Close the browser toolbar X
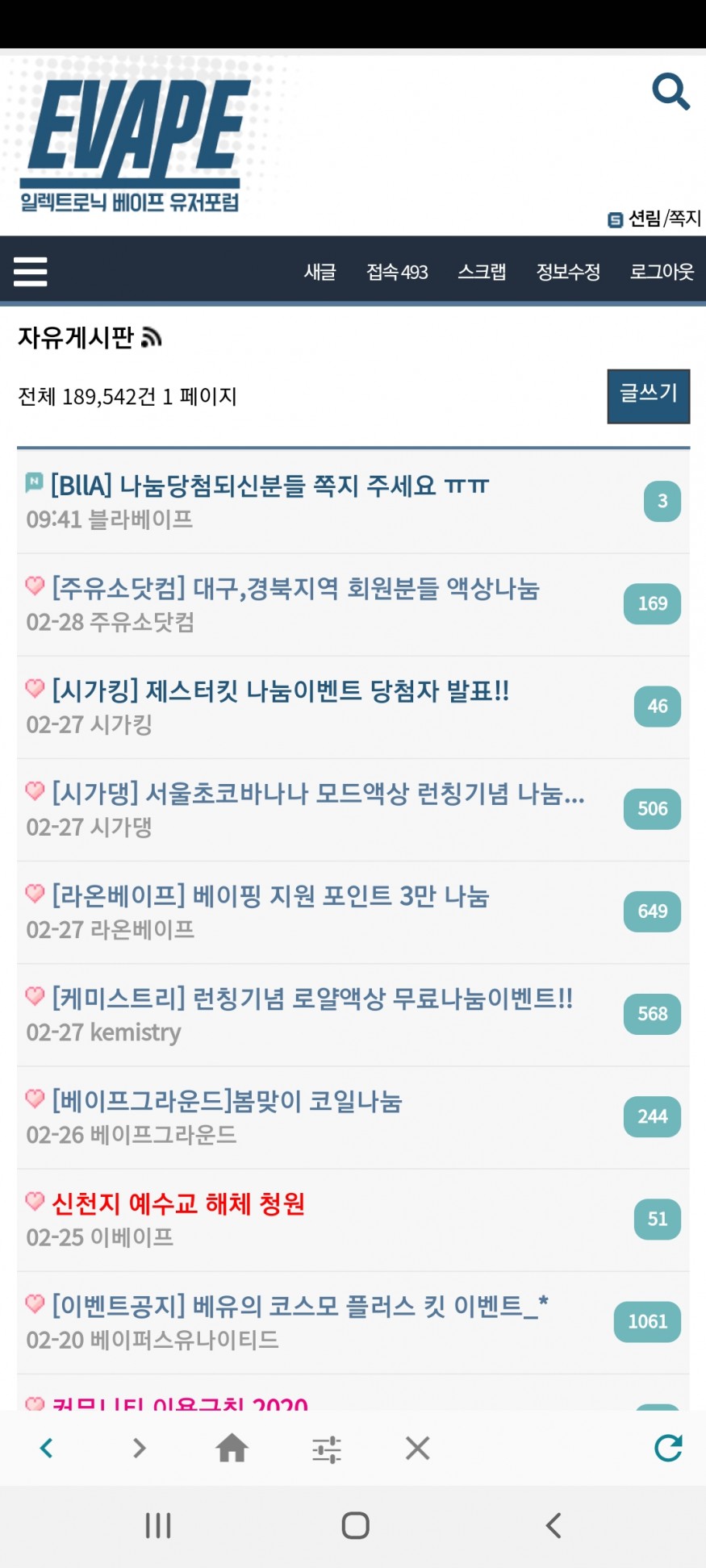The width and height of the screenshot is (706, 1568). [417, 1448]
